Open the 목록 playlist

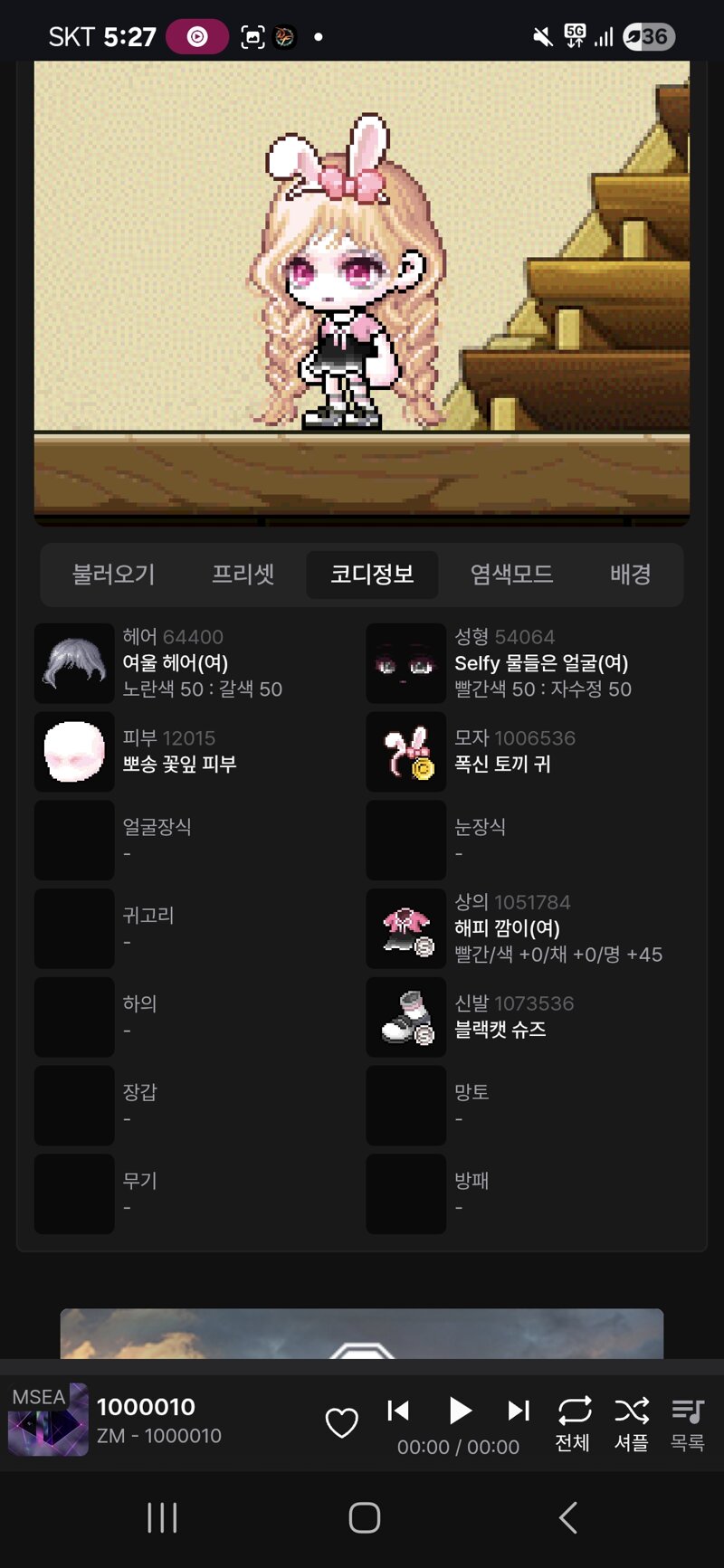(688, 1421)
